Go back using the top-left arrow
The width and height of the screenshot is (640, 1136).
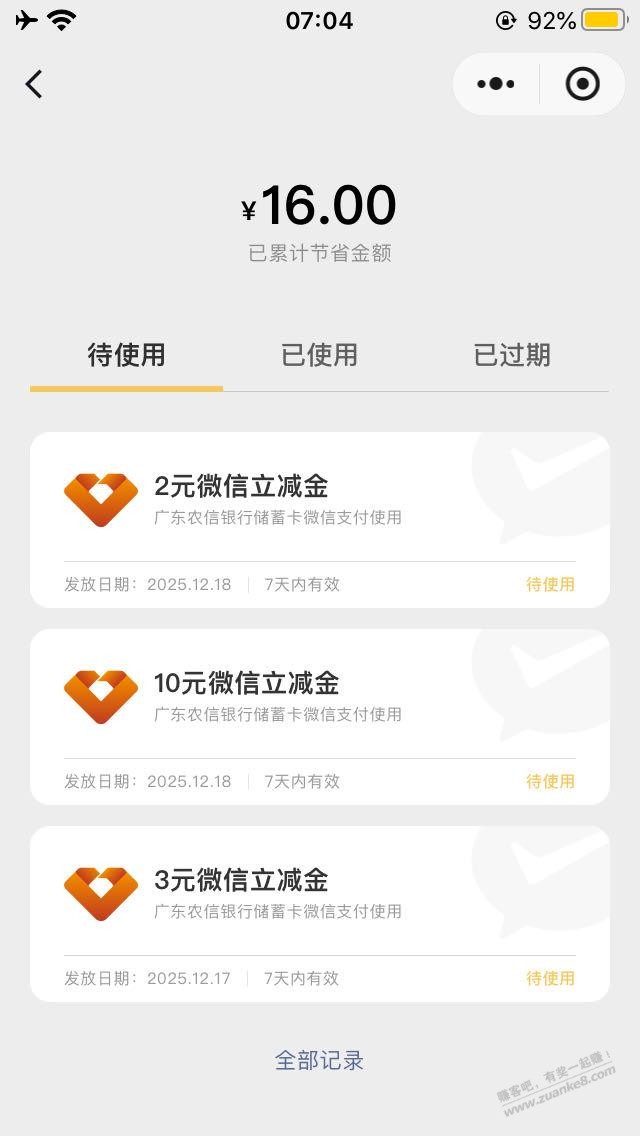click(34, 84)
